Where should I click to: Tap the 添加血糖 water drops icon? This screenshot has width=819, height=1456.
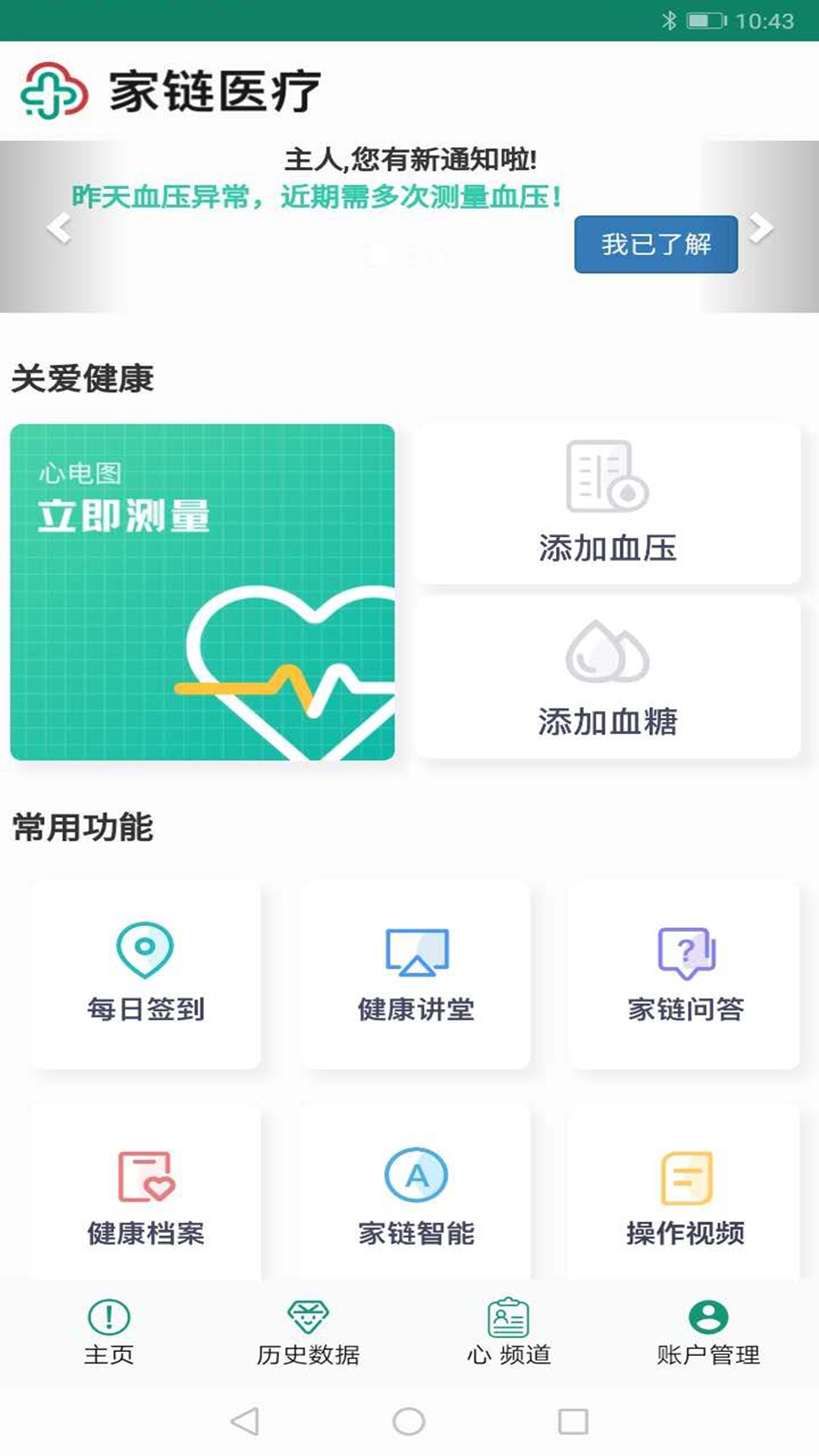pyautogui.click(x=603, y=654)
